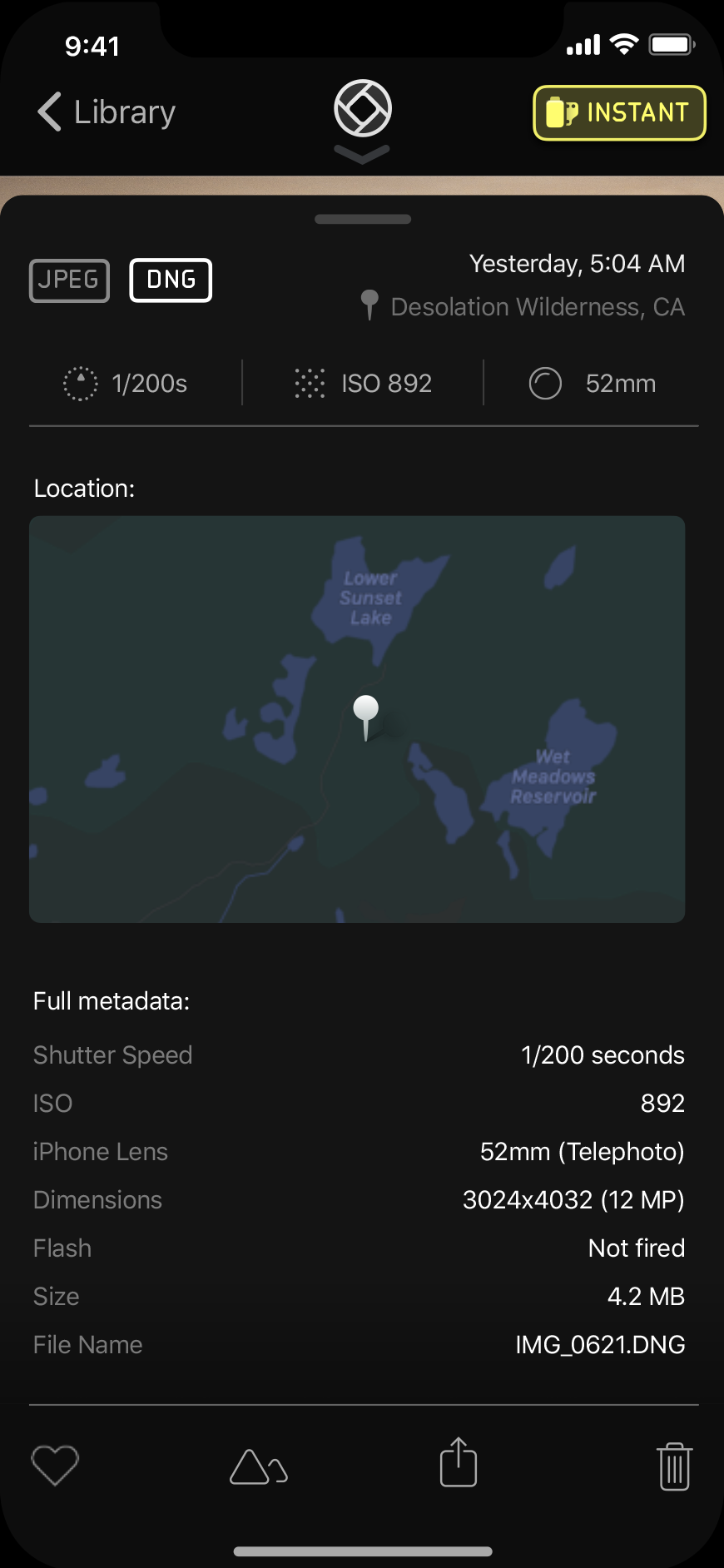Open the location map
Image resolution: width=724 pixels, height=1568 pixels.
point(357,719)
